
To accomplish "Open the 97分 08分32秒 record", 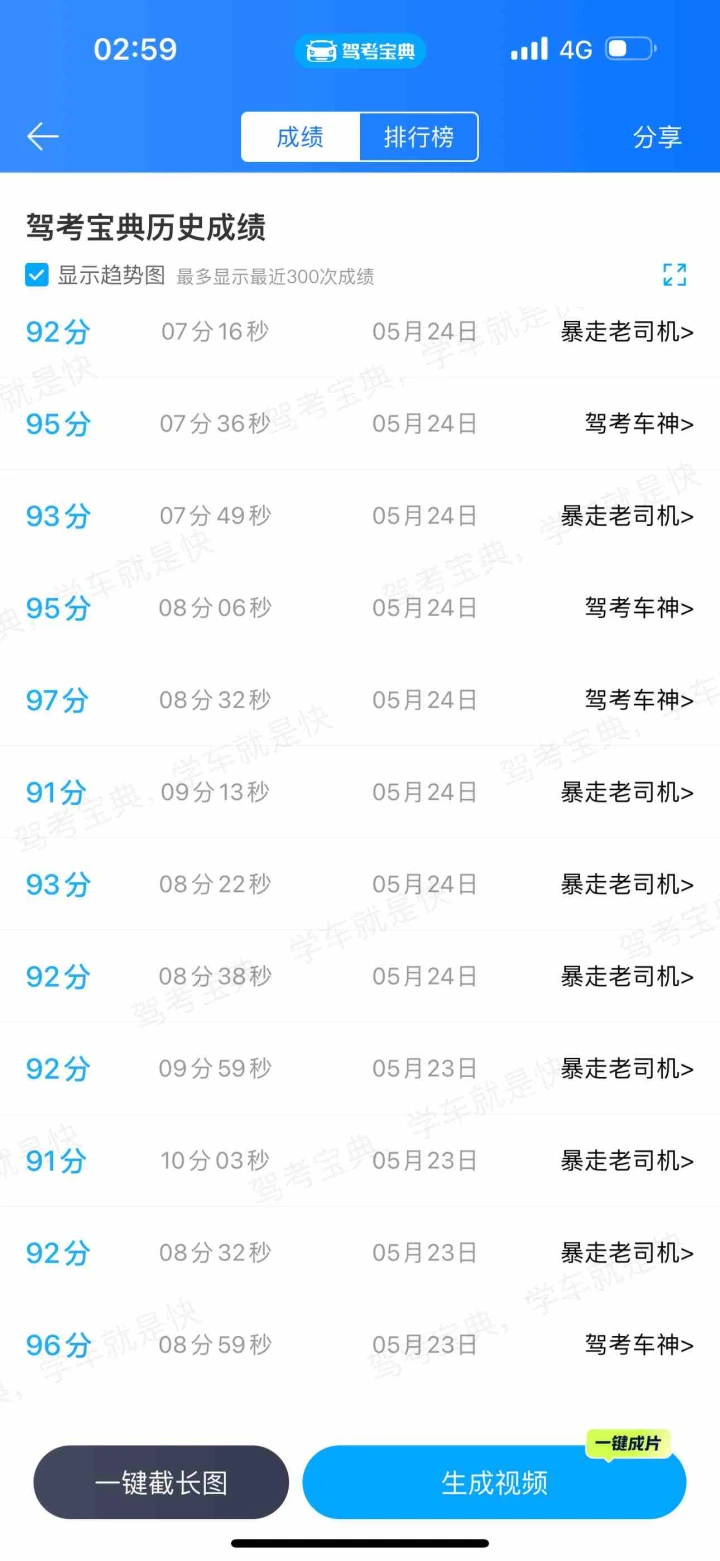I will 360,700.
